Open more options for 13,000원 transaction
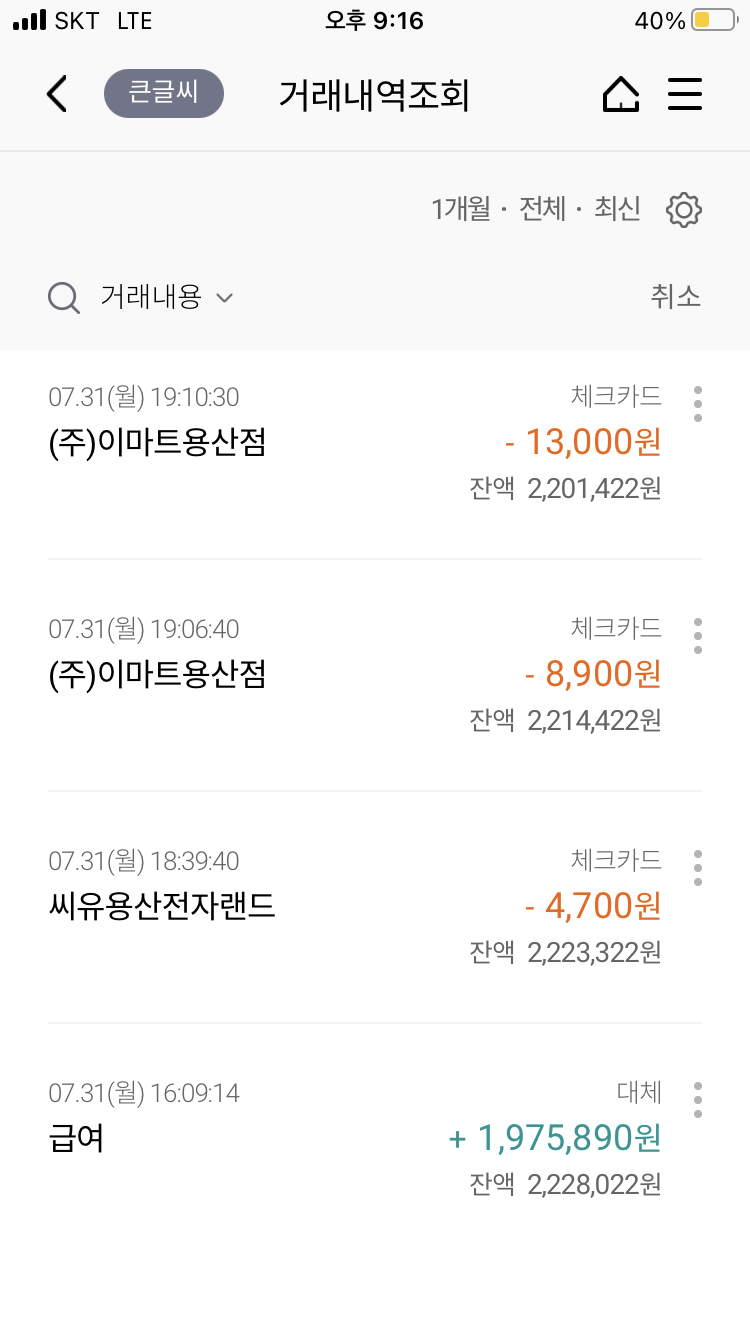The height and width of the screenshot is (1334, 750). 698,403
